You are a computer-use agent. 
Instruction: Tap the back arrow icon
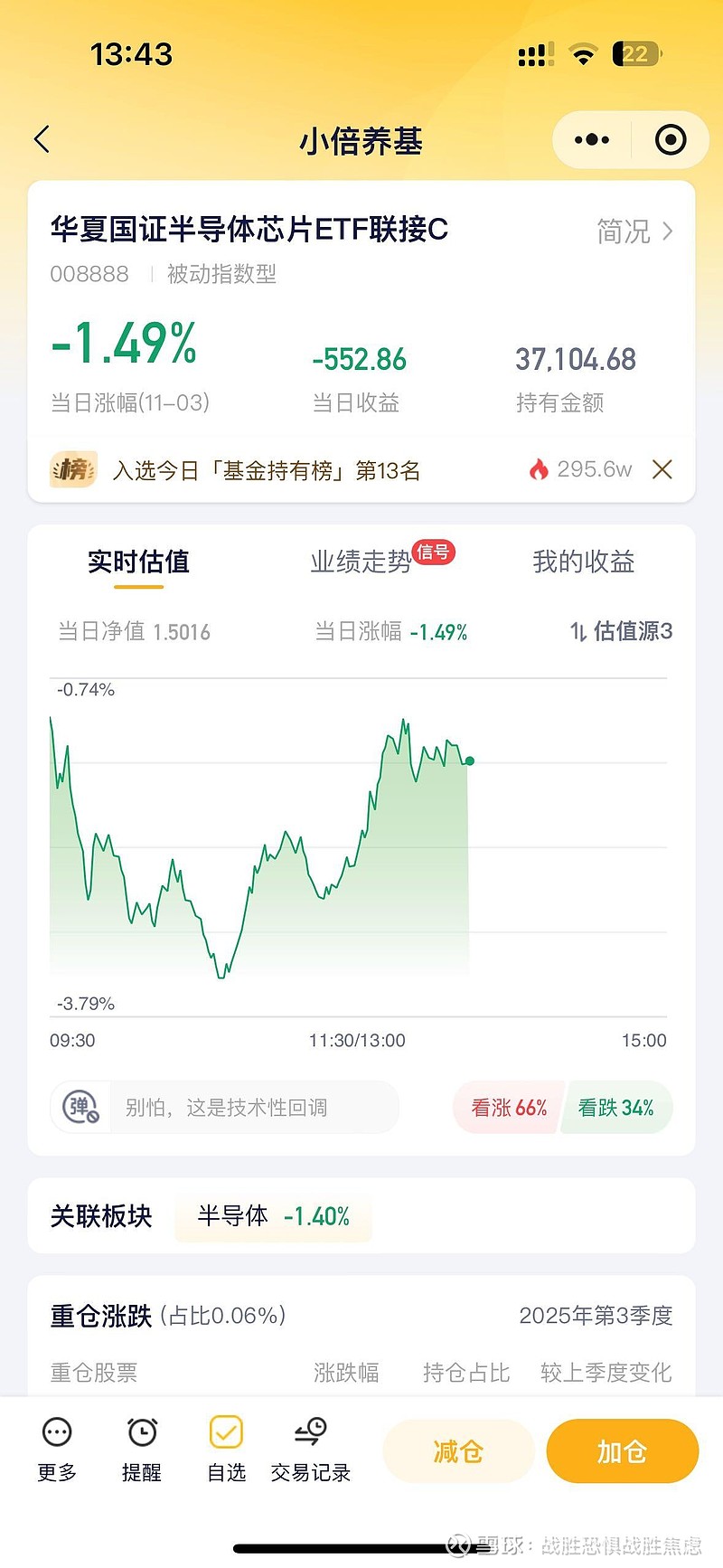click(42, 140)
